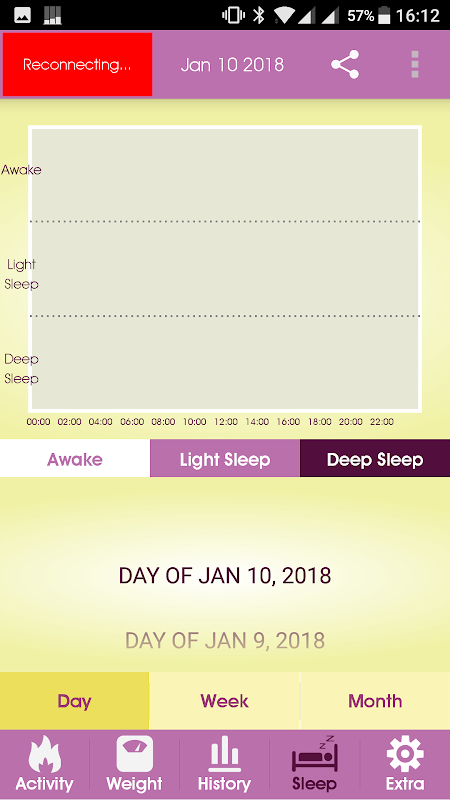This screenshot has width=450, height=800.
Task: Open the Extra settings tab
Action: click(405, 764)
